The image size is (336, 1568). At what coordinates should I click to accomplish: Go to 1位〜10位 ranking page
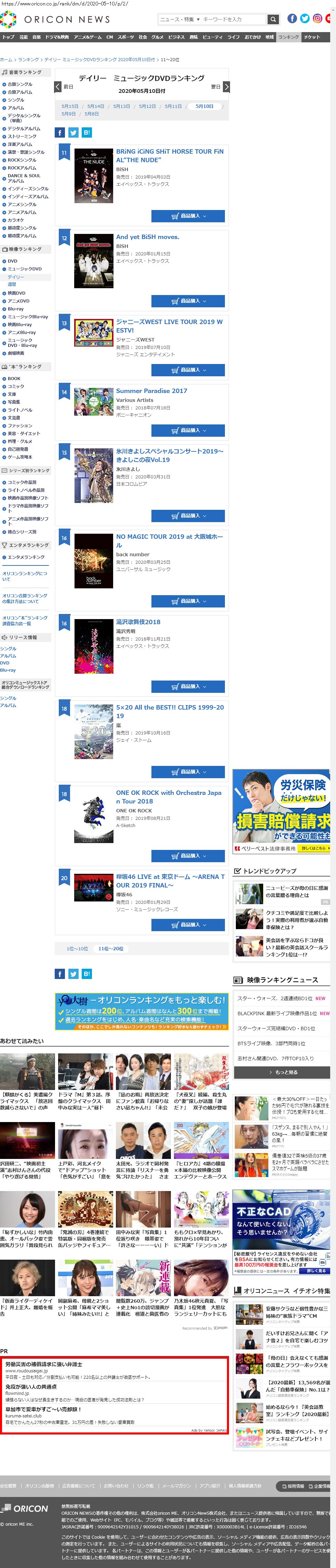click(78, 948)
